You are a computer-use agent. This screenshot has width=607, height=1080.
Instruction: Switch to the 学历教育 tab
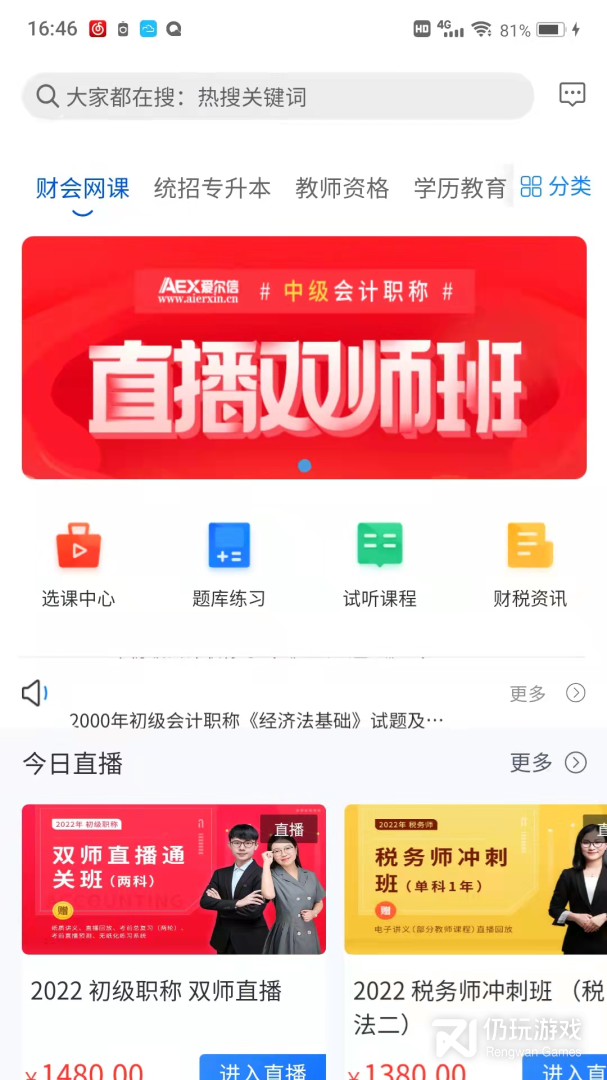(x=460, y=188)
